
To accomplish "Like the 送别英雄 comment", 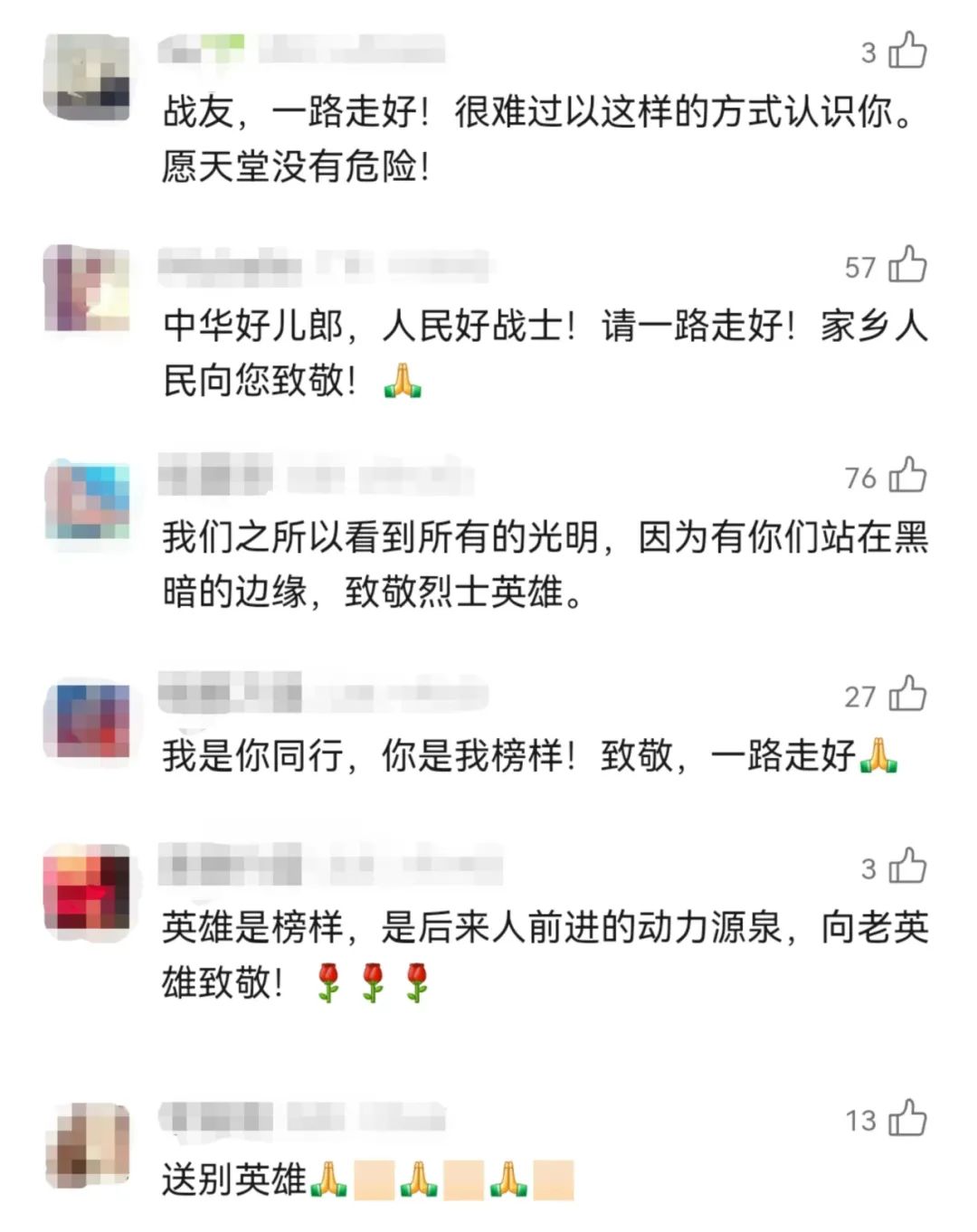I will click(x=907, y=1119).
